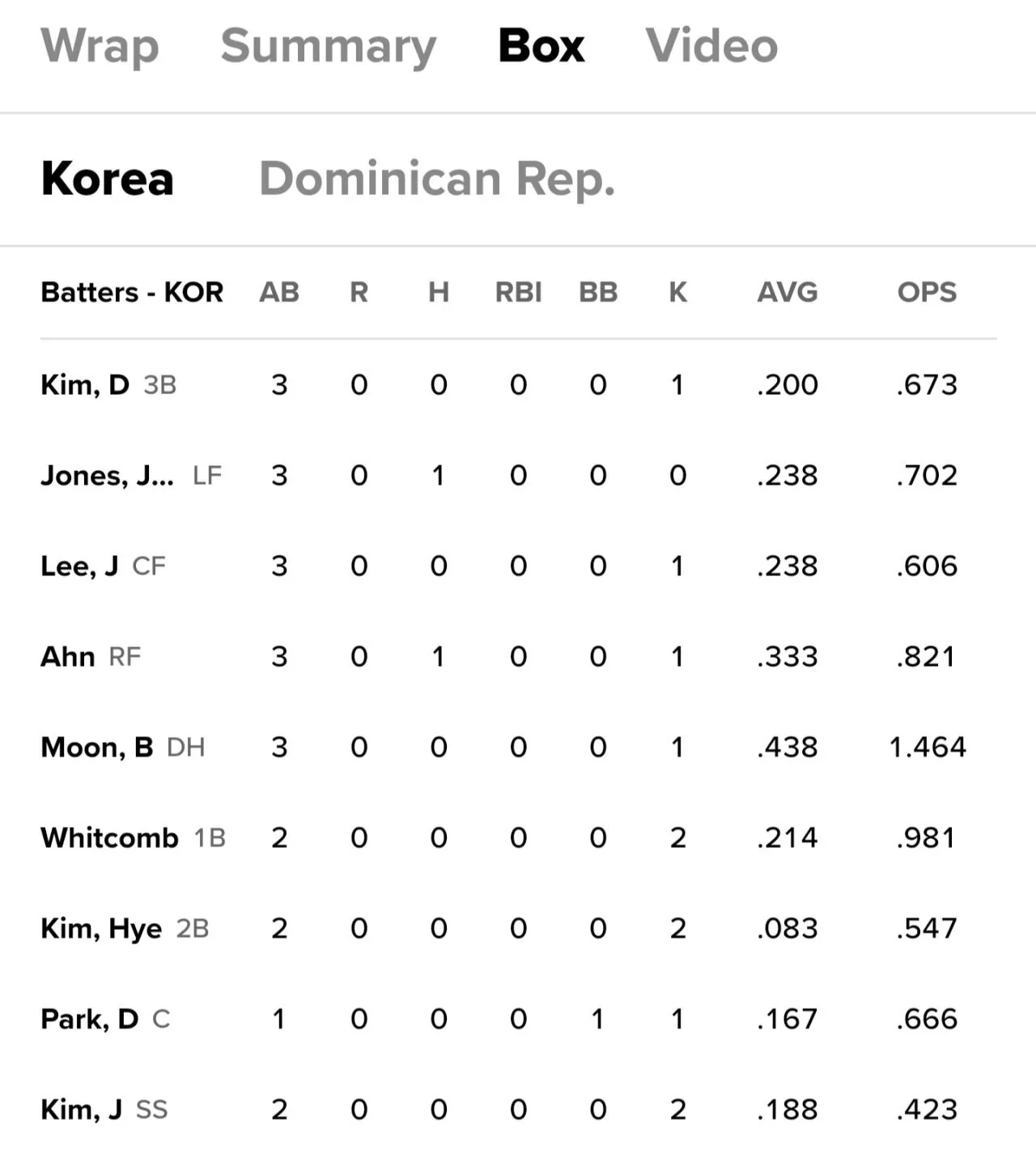Go to the Video tab
Image resolution: width=1036 pixels, height=1162 pixels.
click(711, 46)
